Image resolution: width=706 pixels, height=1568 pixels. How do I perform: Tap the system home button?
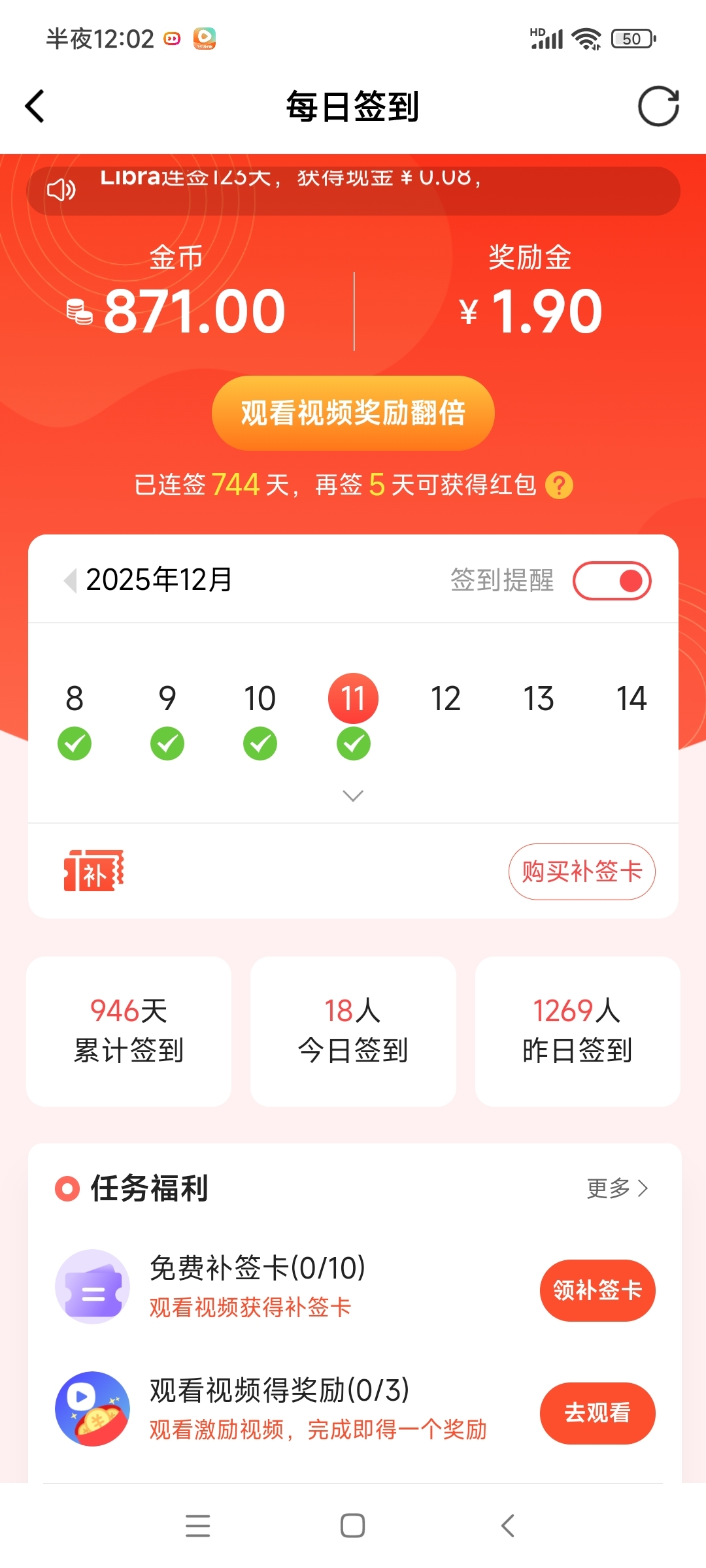[x=353, y=1526]
